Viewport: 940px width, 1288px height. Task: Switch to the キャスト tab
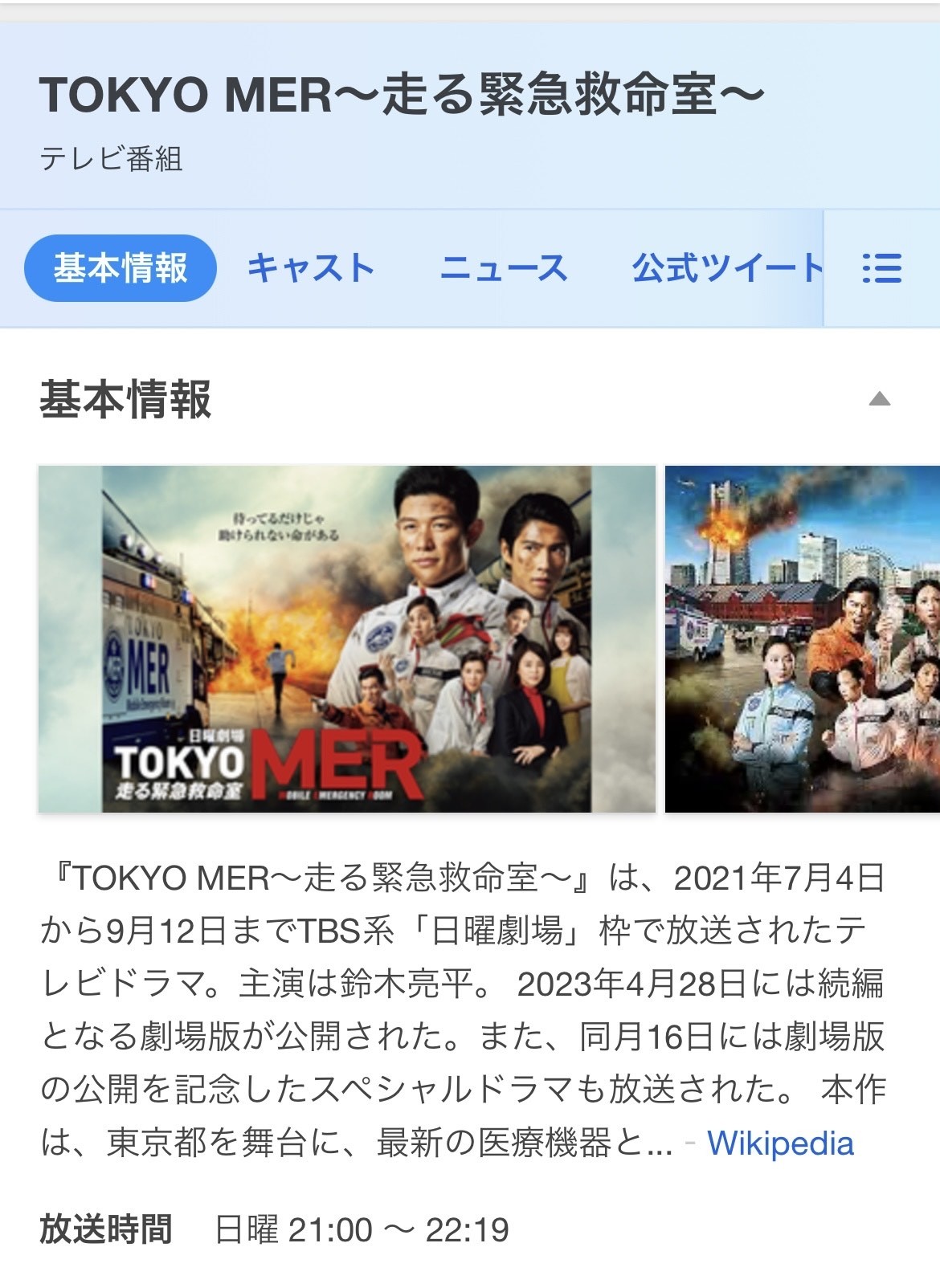pyautogui.click(x=311, y=268)
